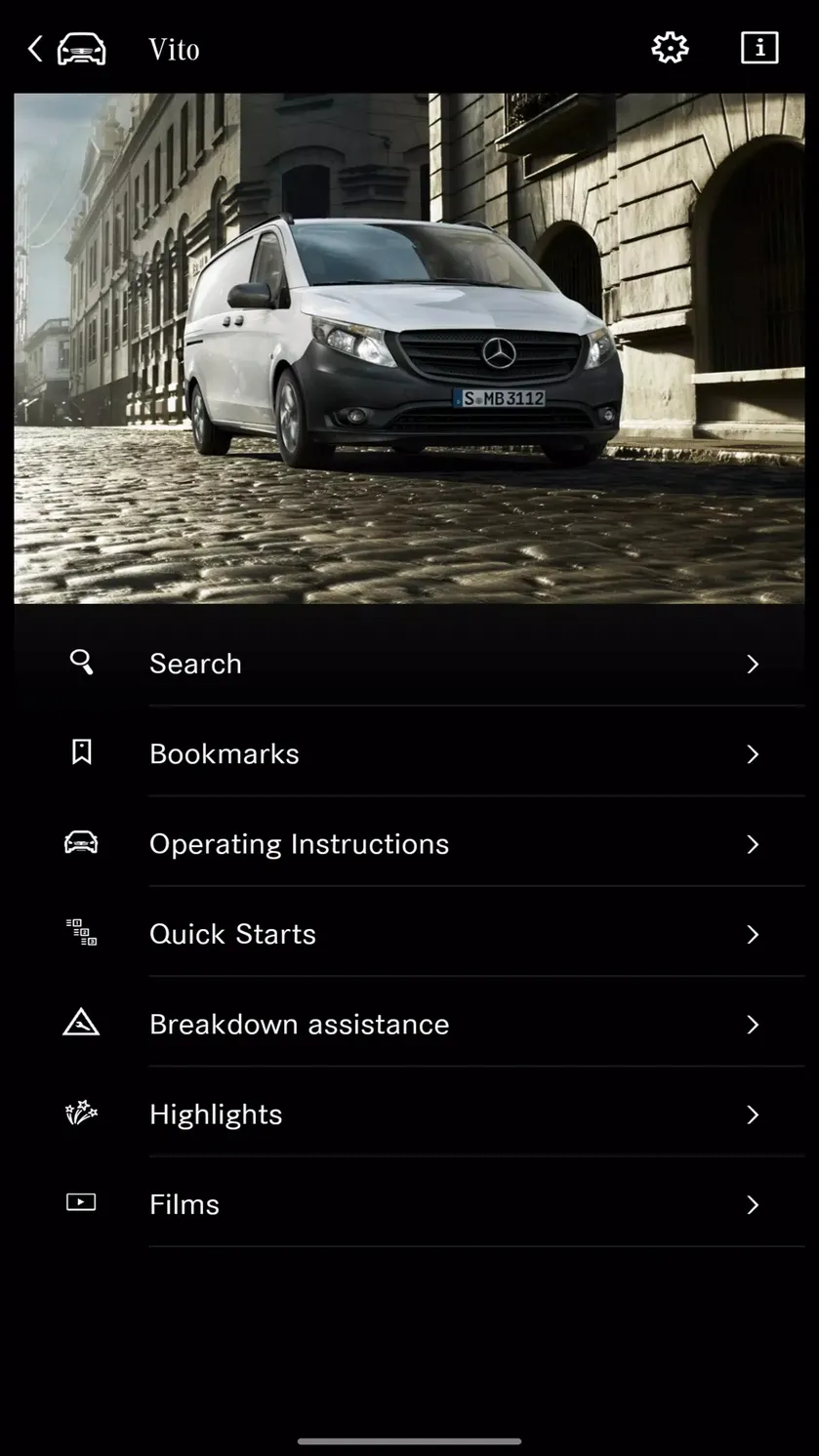
Task: Go back using the top-left arrow
Action: coord(35,49)
